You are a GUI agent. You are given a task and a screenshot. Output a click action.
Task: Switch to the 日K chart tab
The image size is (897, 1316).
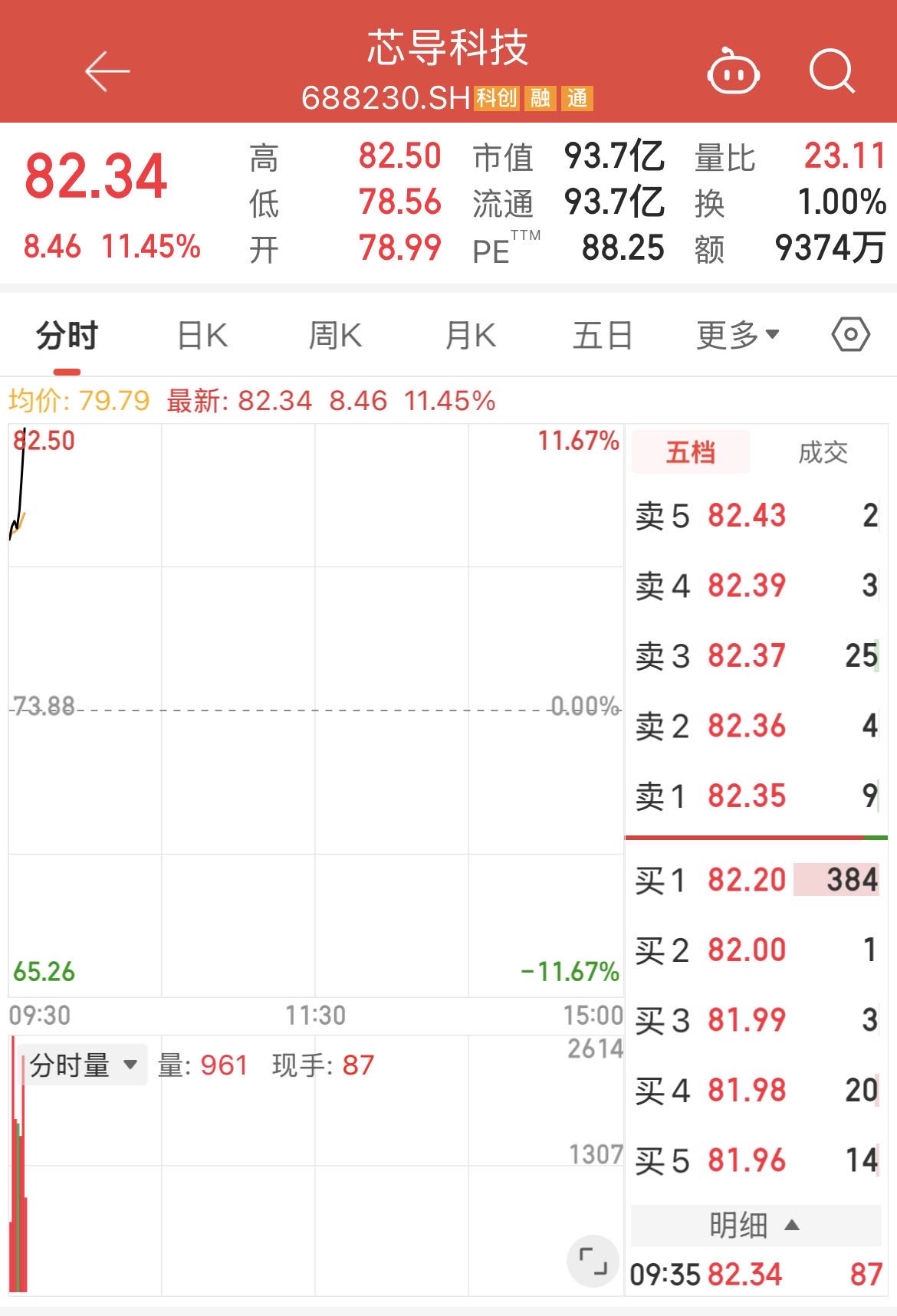click(202, 336)
